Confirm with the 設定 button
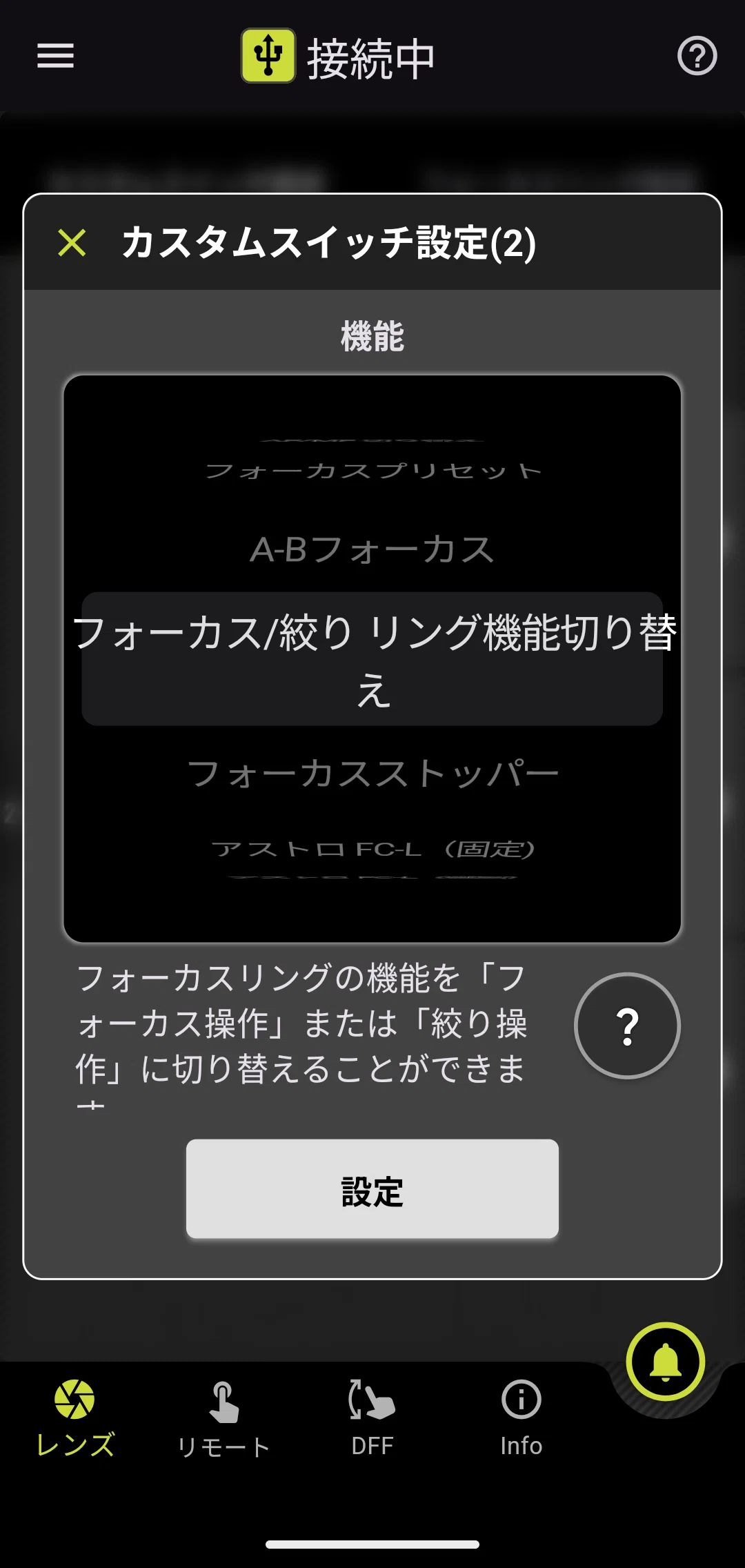745x1568 pixels. [372, 1188]
